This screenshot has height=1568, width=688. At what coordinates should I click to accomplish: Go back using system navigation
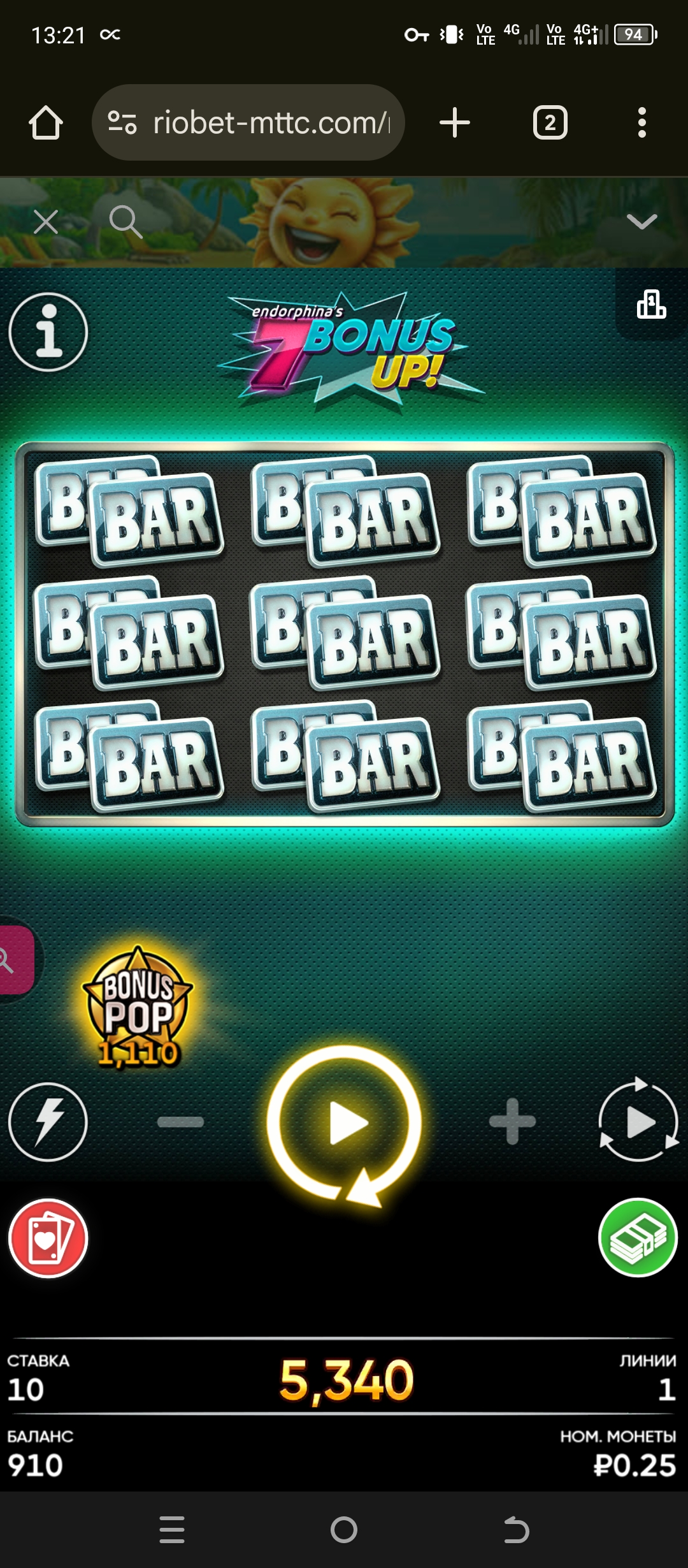(x=516, y=1530)
